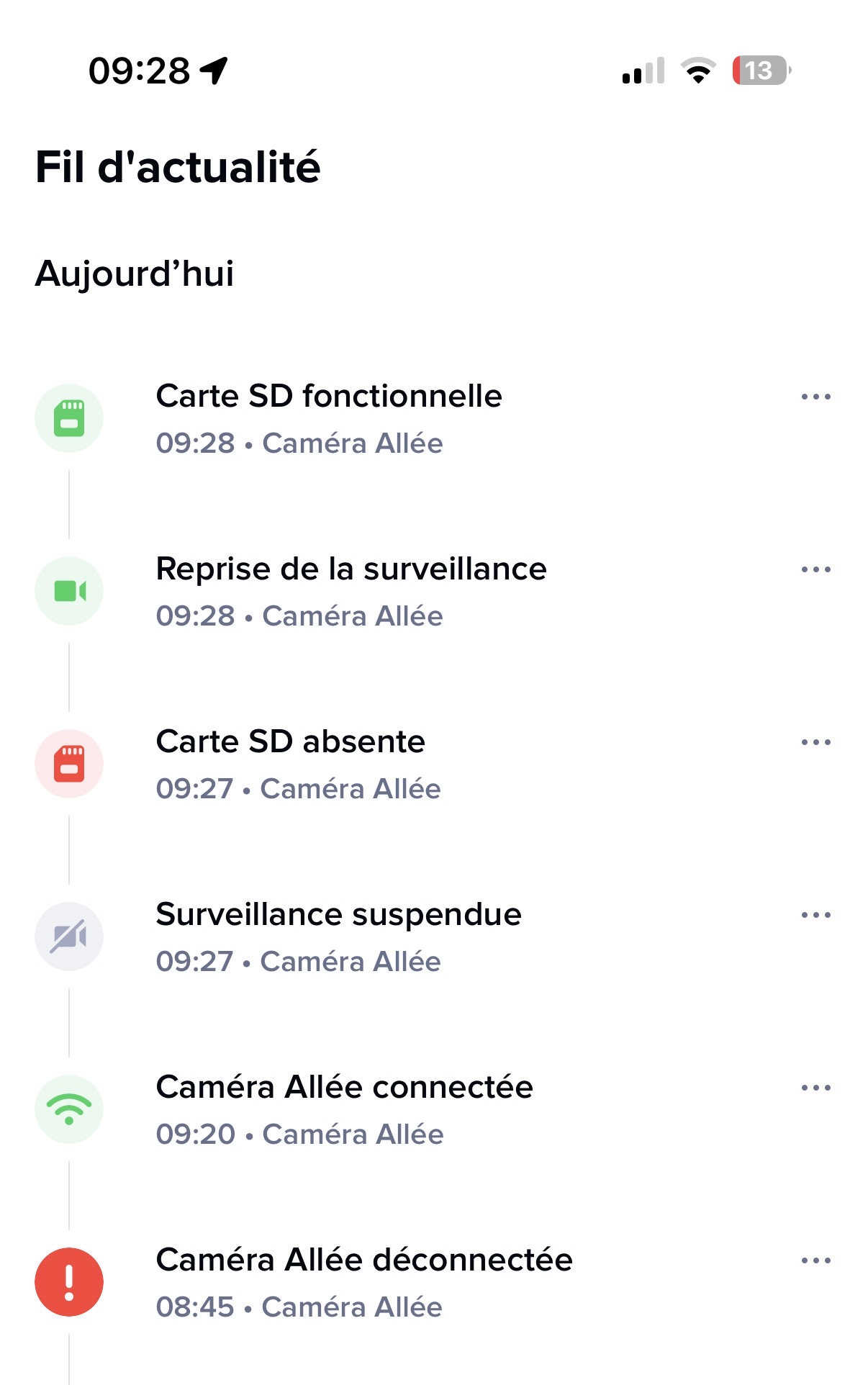Viewport: 868px width, 1385px height.
Task: Open the Caméra Allée déconnectée event
Action: pos(363,1281)
